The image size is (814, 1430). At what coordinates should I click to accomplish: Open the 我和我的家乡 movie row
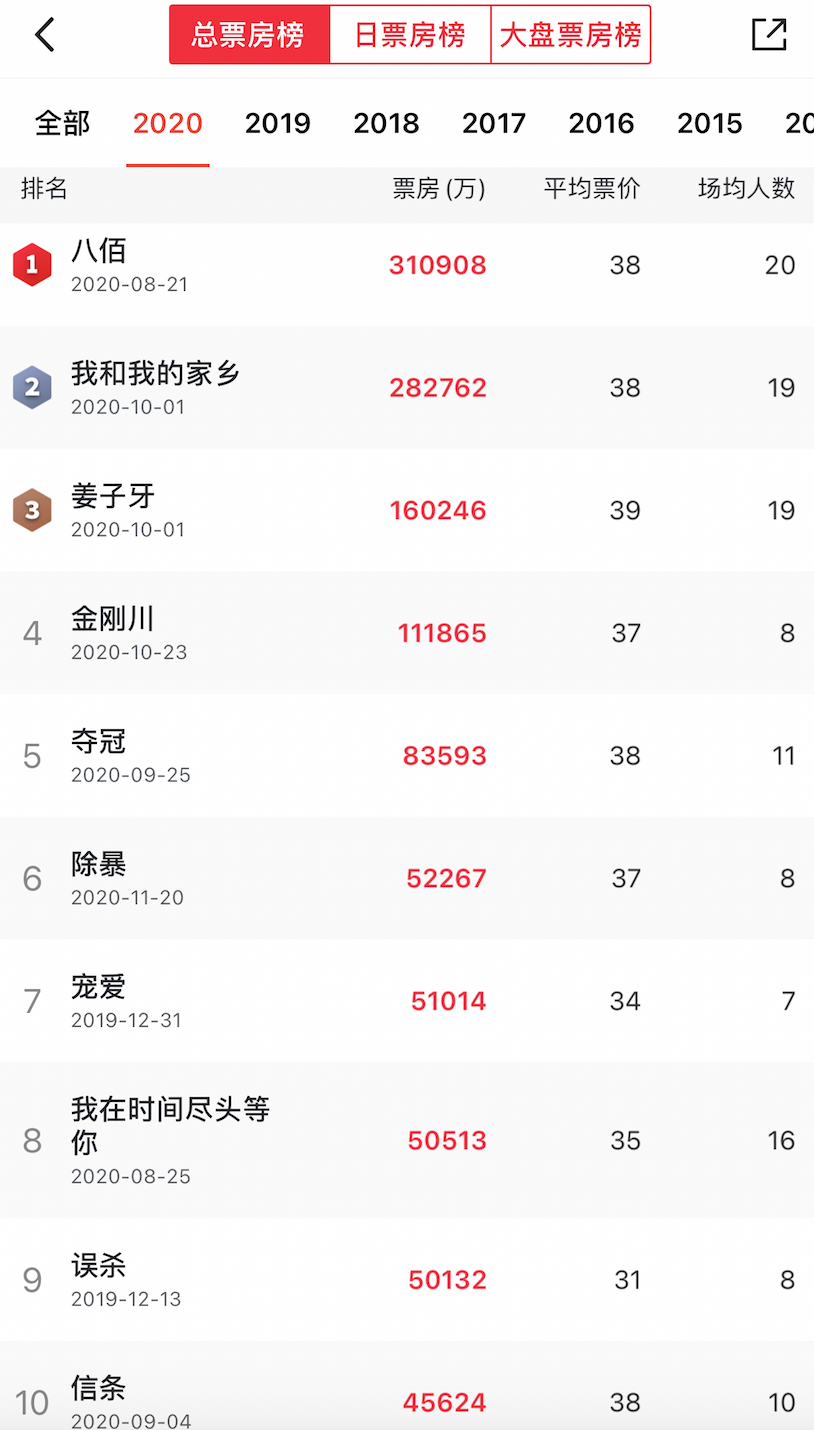[x=407, y=388]
